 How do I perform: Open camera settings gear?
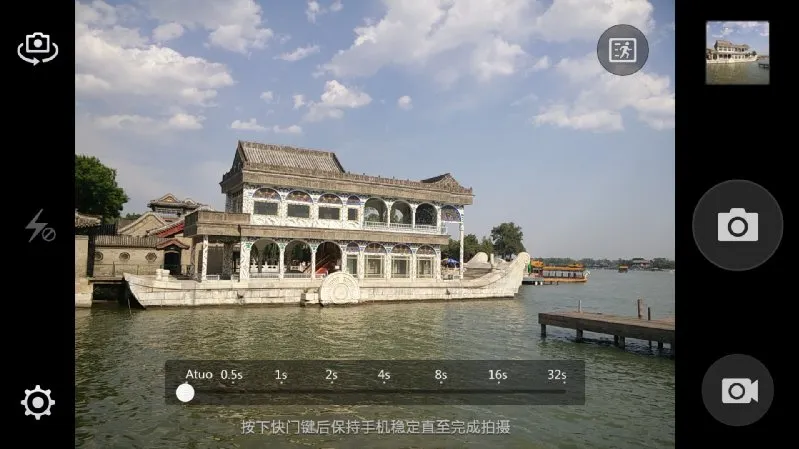[x=38, y=402]
